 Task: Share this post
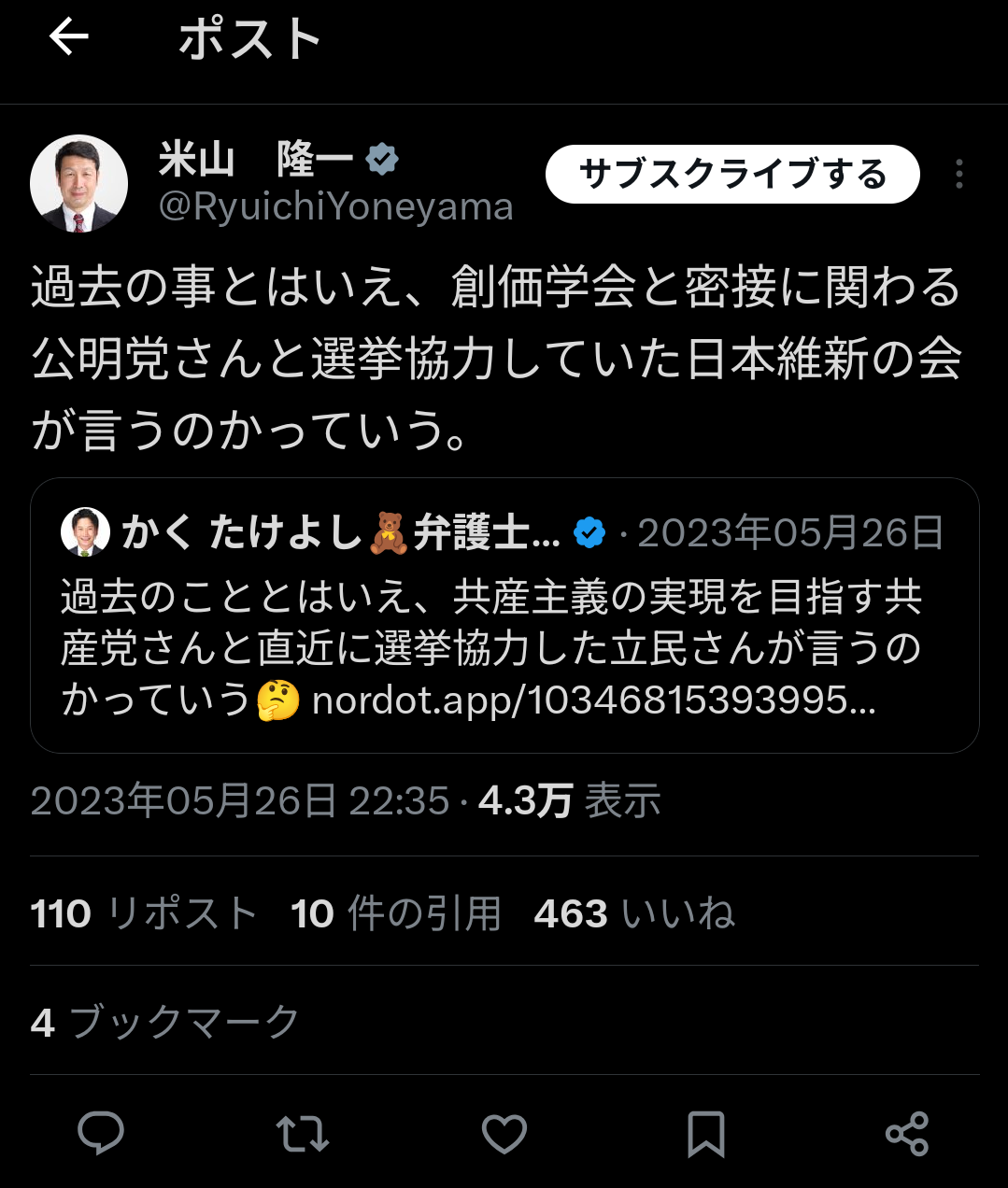click(x=907, y=1134)
